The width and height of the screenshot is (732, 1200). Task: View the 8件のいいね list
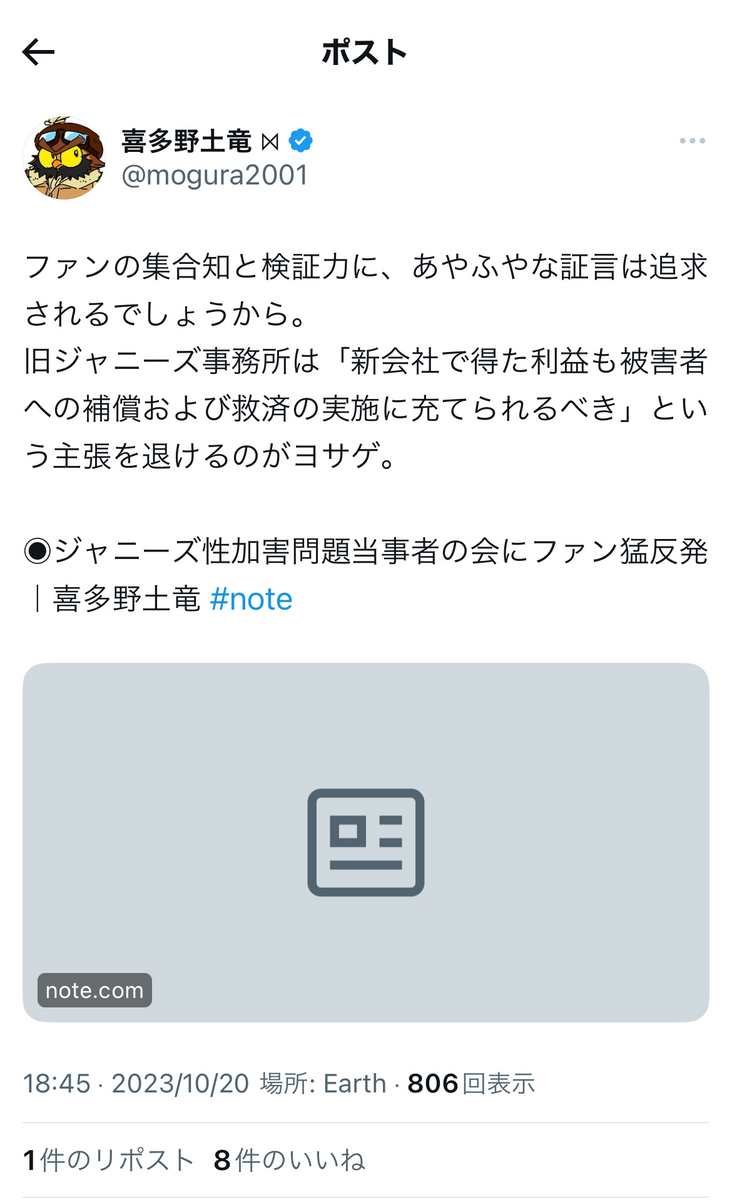[289, 1160]
